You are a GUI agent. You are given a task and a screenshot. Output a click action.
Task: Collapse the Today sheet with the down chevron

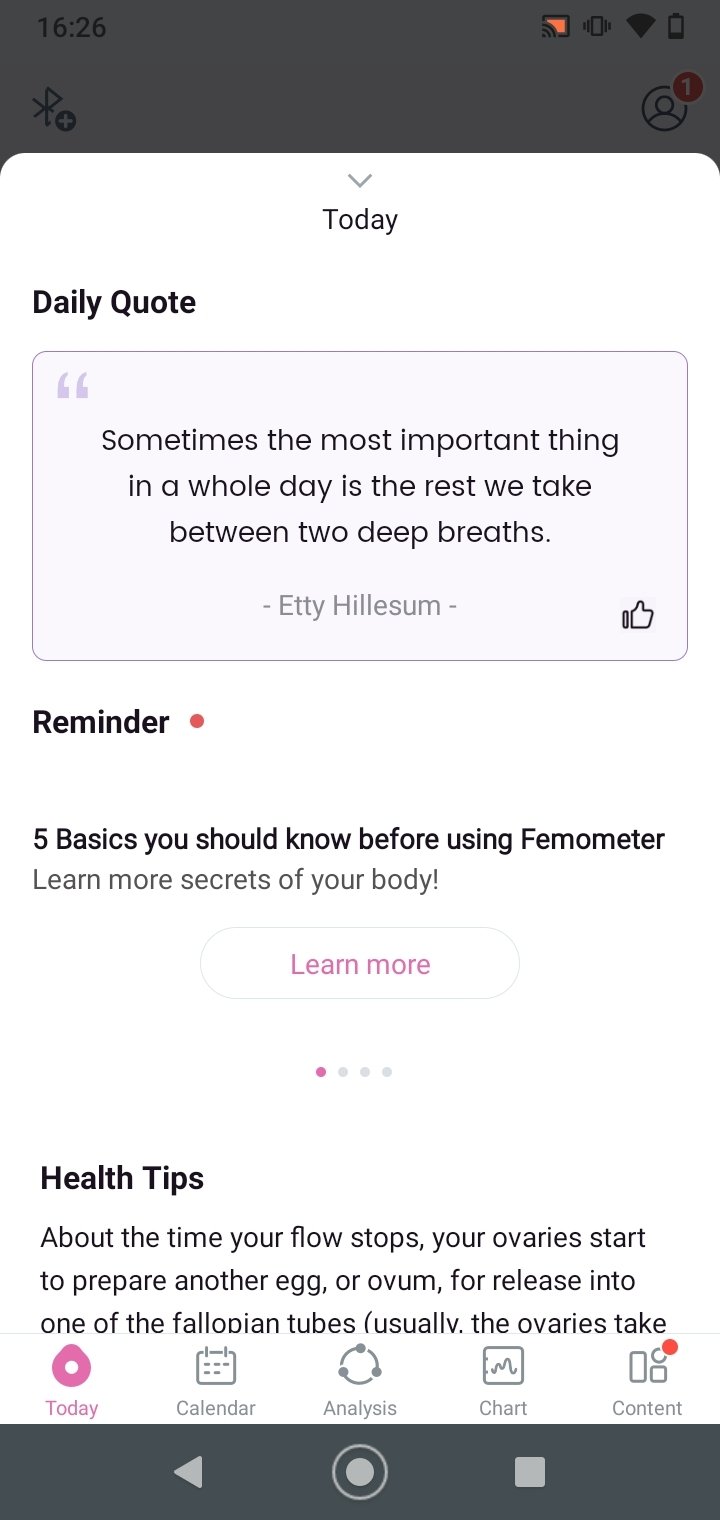coord(360,180)
